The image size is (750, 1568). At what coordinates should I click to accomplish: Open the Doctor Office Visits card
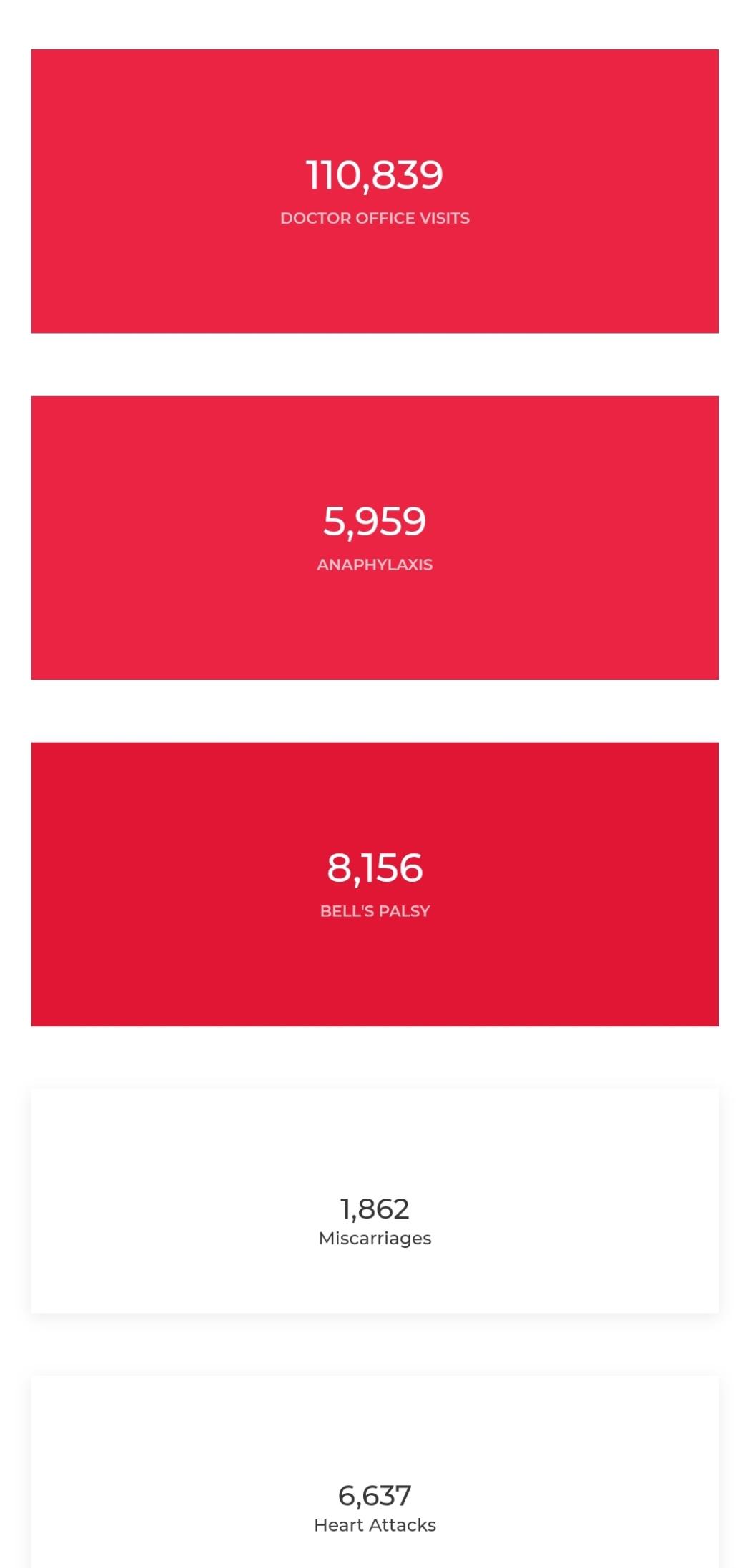click(375, 191)
